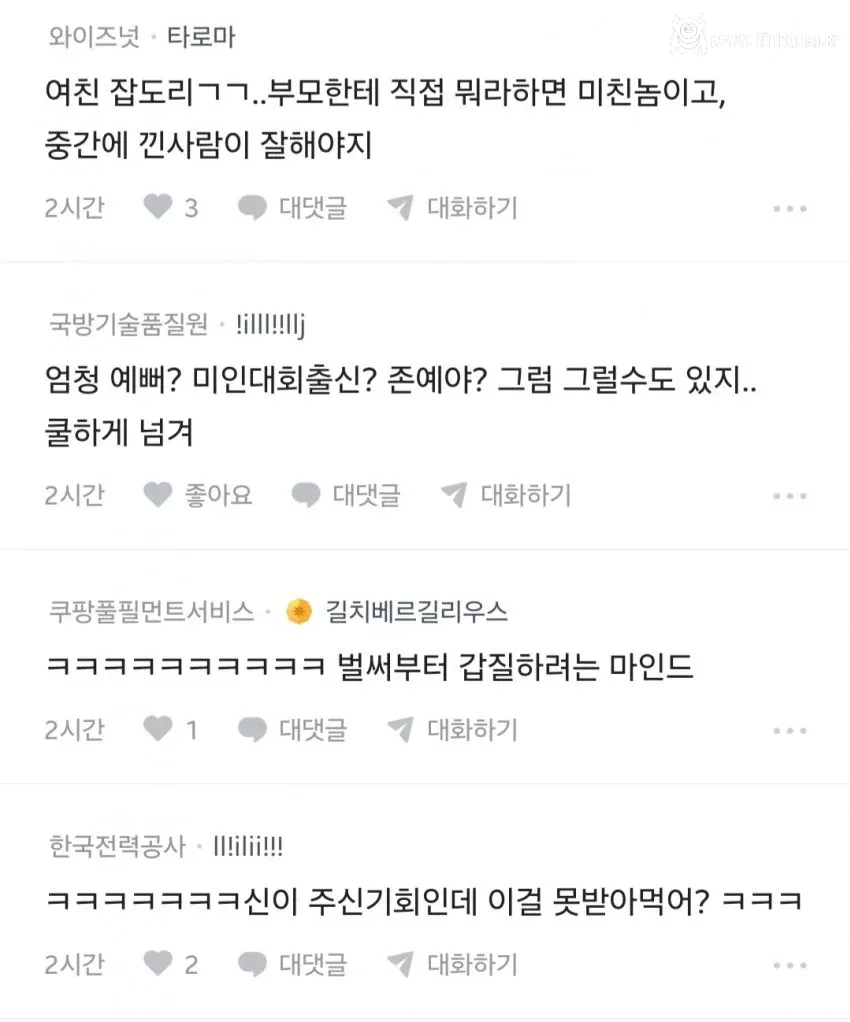Tap the paper plane icon next to 대화하기 on 타로마's comment
The image size is (850, 1022).
pos(400,208)
